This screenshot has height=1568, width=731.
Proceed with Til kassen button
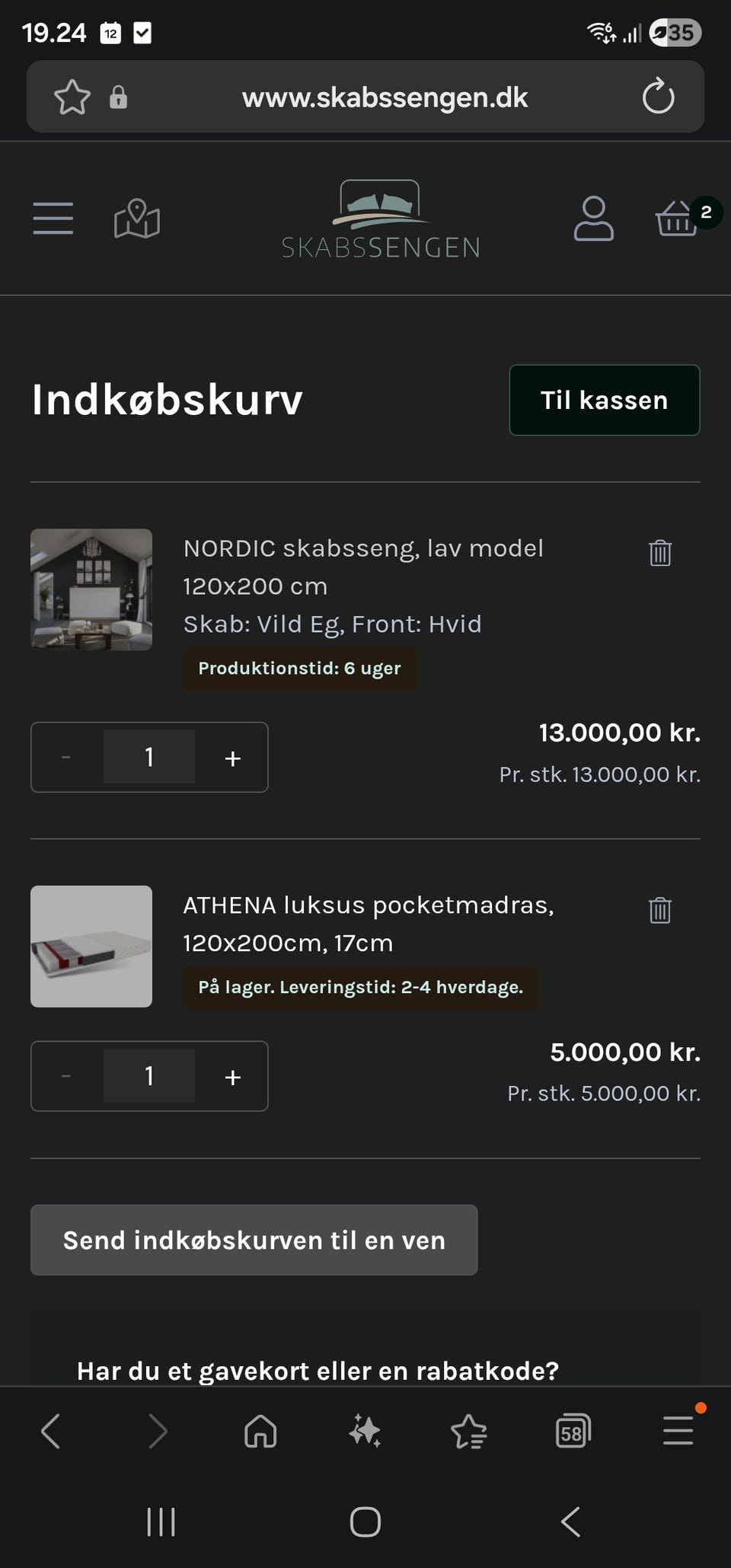[605, 400]
